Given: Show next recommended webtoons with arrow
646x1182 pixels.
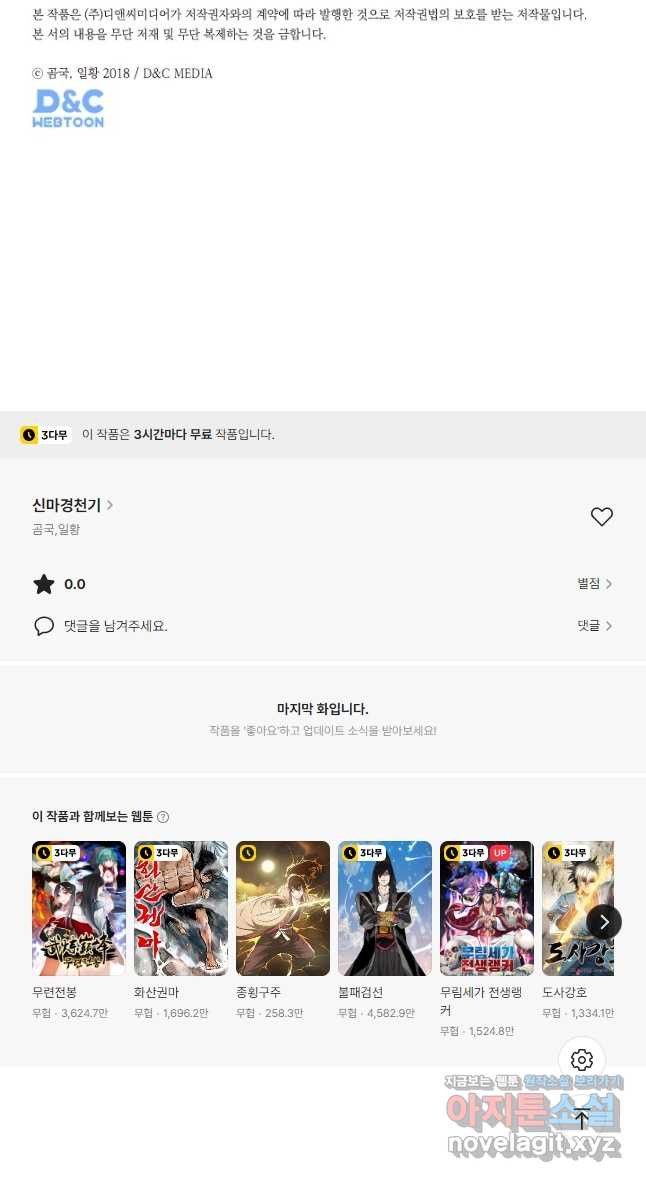Looking at the screenshot, I should pos(604,922).
